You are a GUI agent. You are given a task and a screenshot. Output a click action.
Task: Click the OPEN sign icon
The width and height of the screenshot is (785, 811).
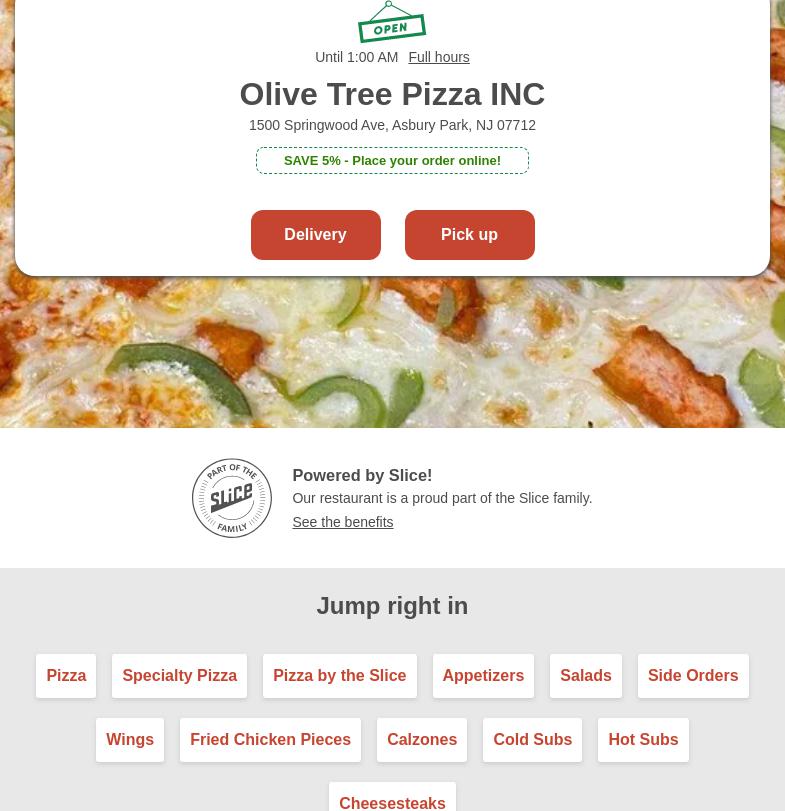[392, 22]
